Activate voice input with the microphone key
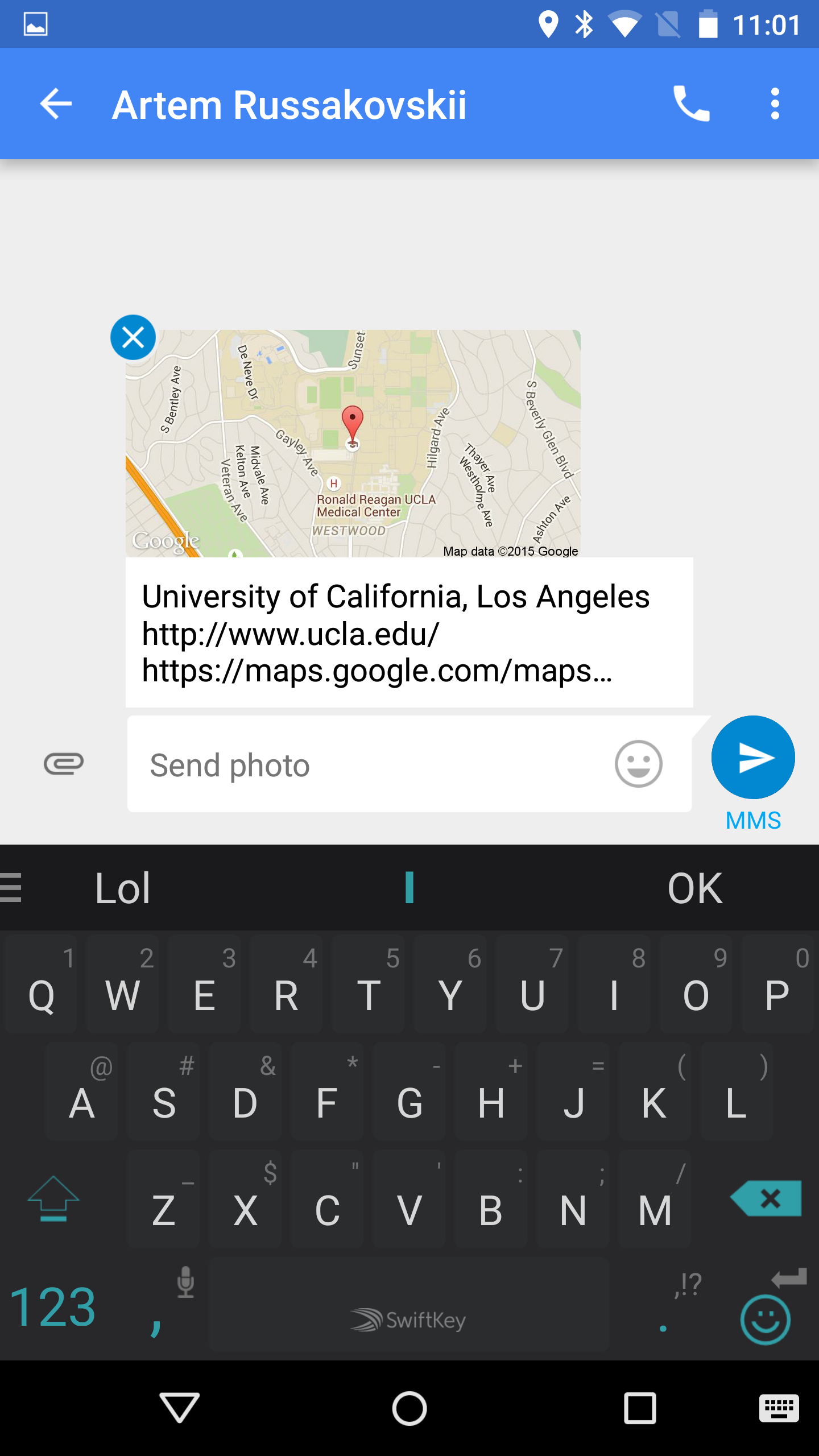The image size is (819, 1456). pos(185,1284)
